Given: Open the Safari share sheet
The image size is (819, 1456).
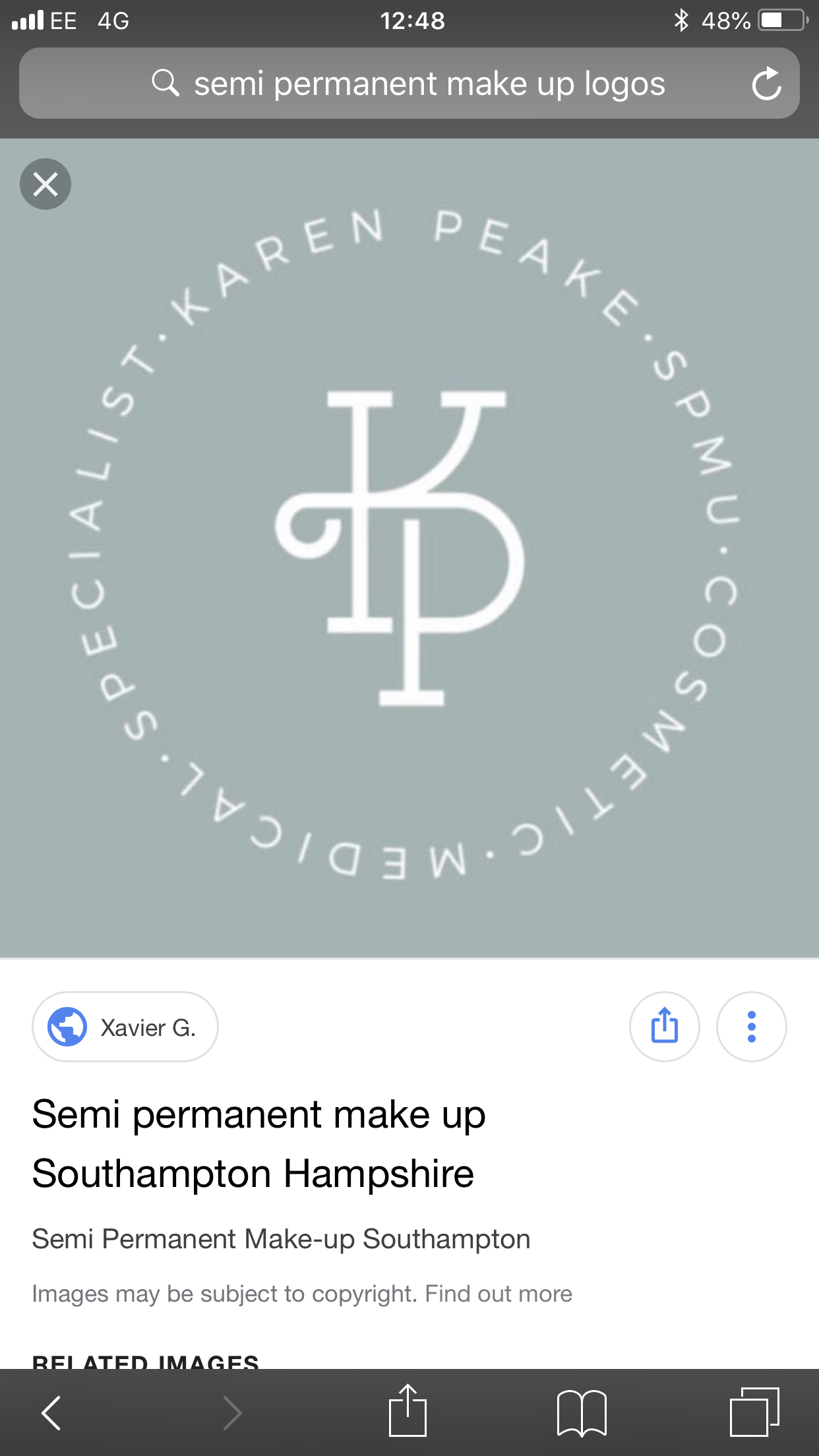Looking at the screenshot, I should (408, 1411).
